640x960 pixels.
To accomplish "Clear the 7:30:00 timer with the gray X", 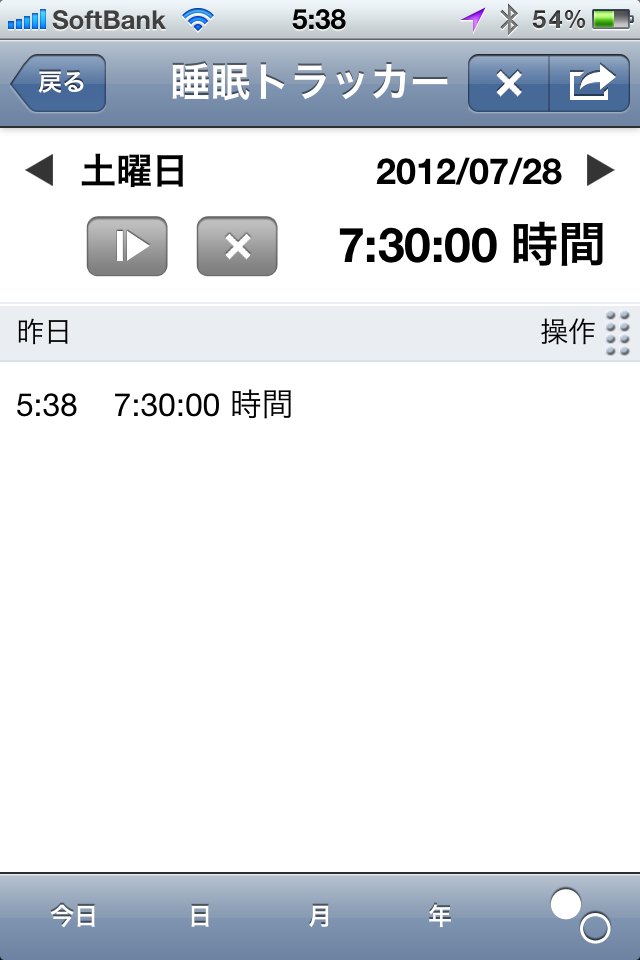I will click(x=237, y=246).
